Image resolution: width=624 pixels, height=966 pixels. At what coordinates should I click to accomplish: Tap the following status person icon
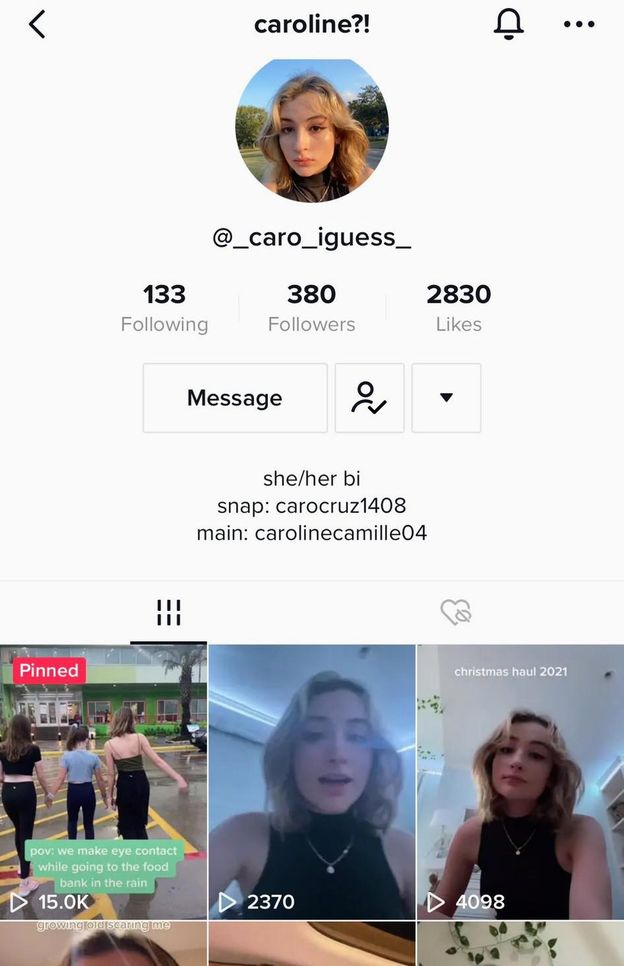pyautogui.click(x=369, y=398)
